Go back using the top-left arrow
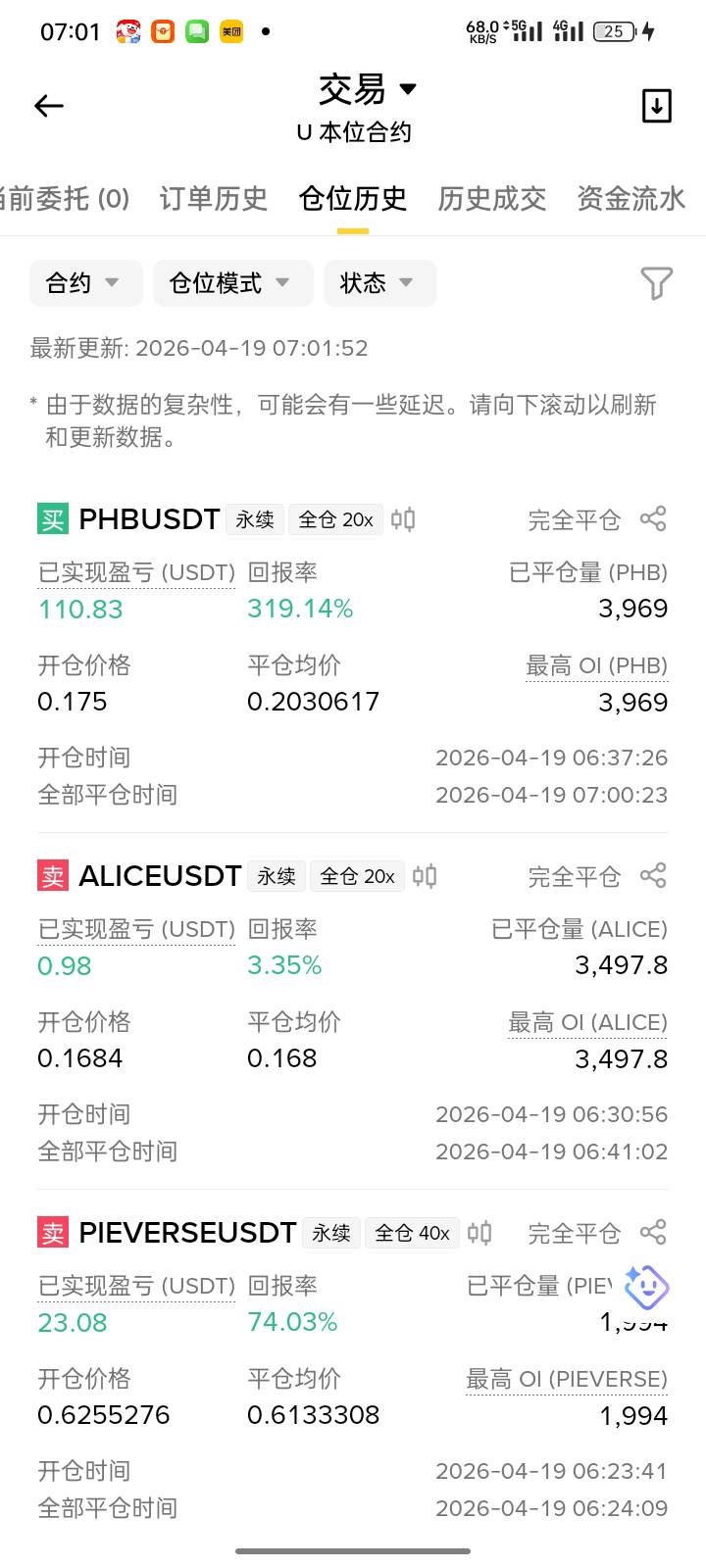 pos(49,106)
